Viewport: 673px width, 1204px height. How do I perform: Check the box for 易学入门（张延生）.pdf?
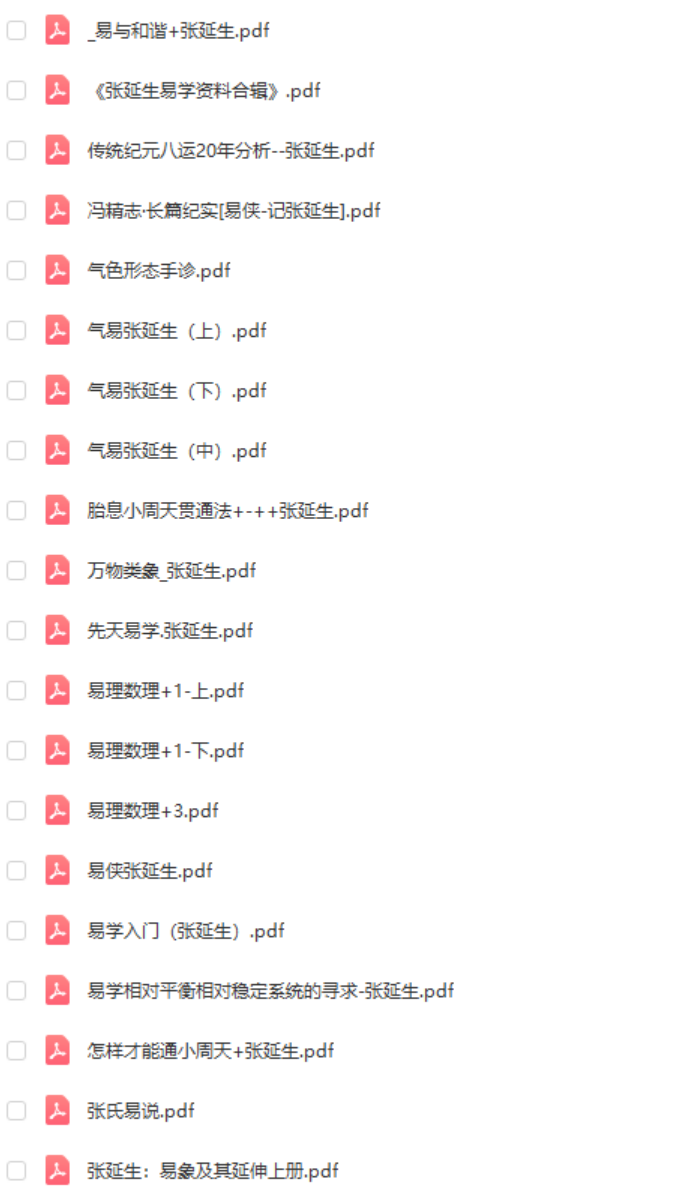16,931
